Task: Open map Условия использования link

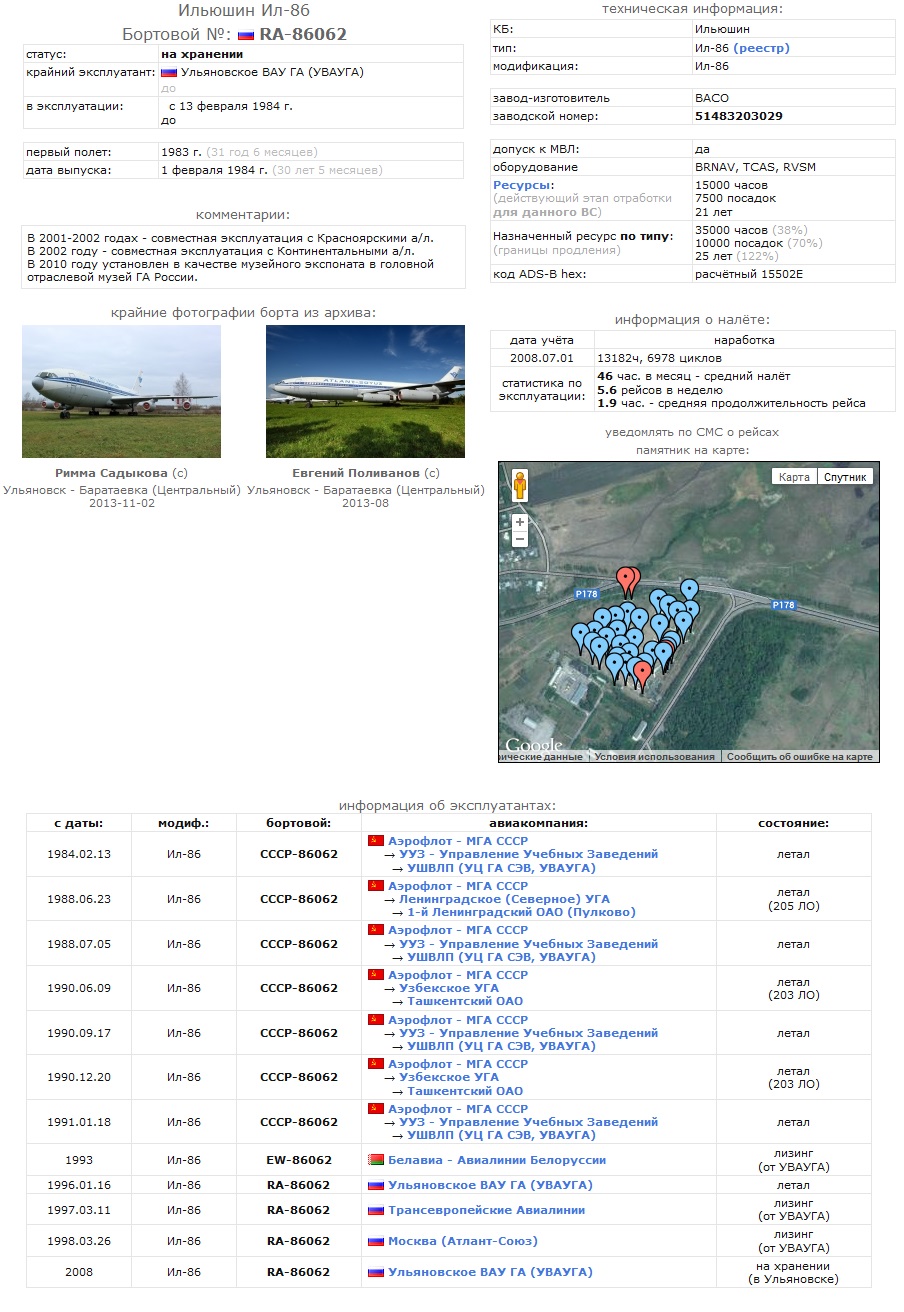Action: [x=655, y=757]
